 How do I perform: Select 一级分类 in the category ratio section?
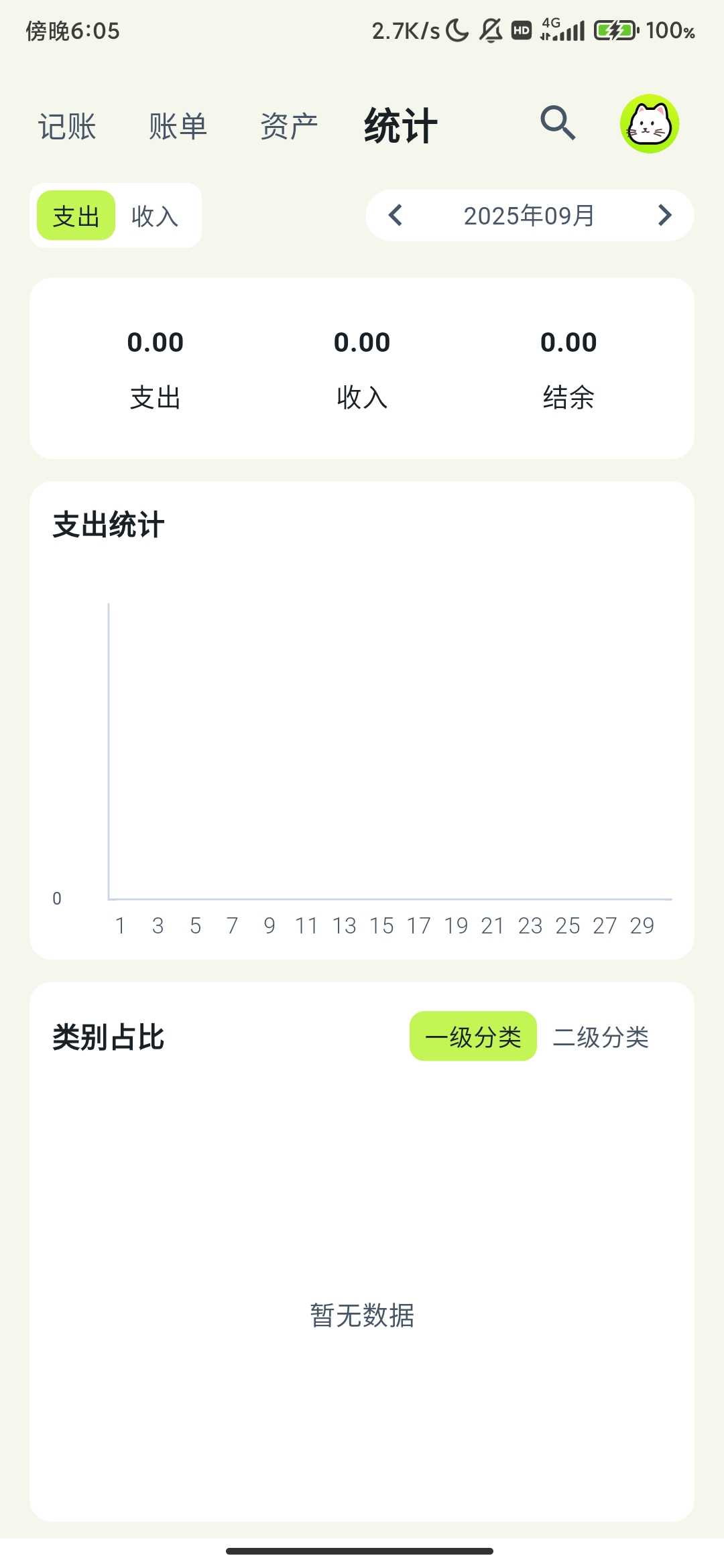point(473,1037)
